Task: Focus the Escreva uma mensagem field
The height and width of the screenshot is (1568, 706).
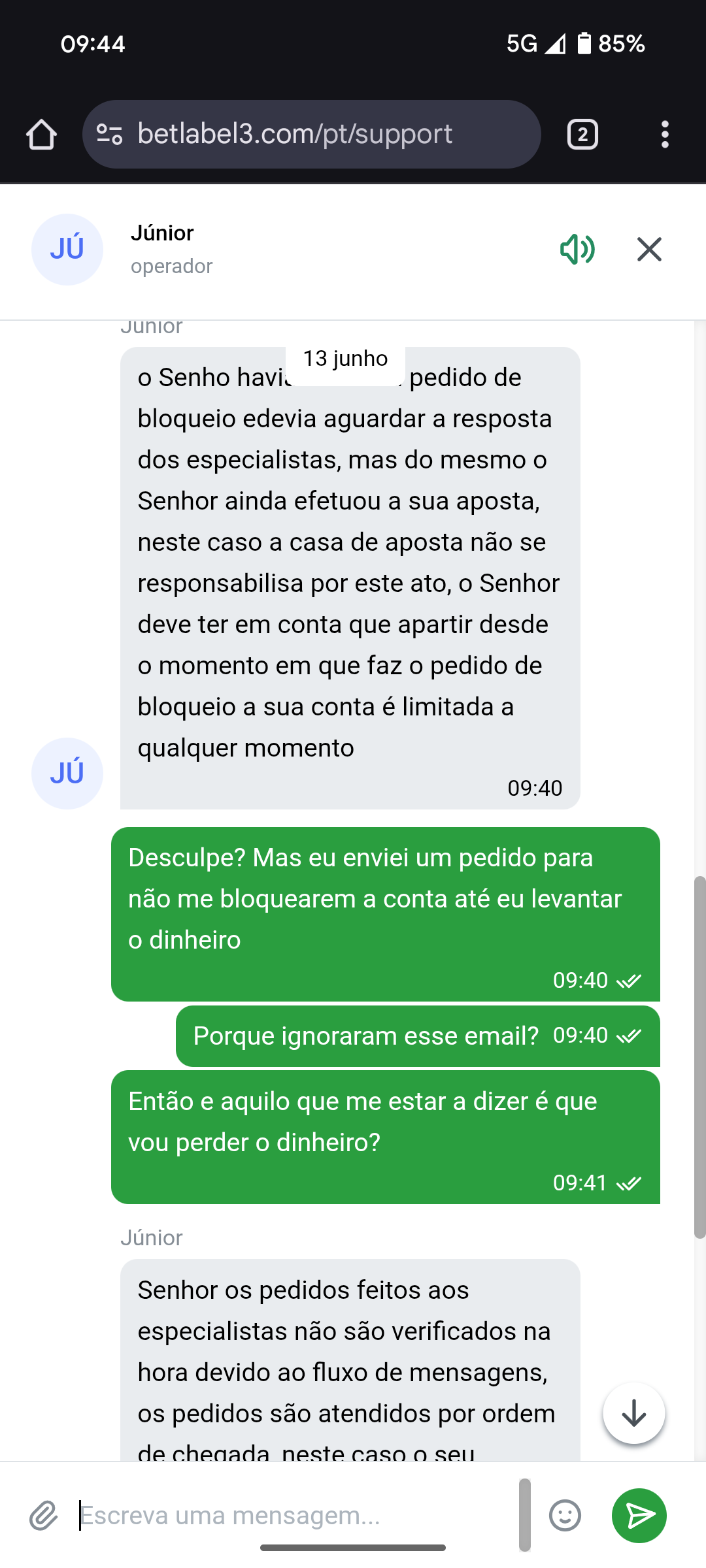Action: click(x=294, y=1516)
